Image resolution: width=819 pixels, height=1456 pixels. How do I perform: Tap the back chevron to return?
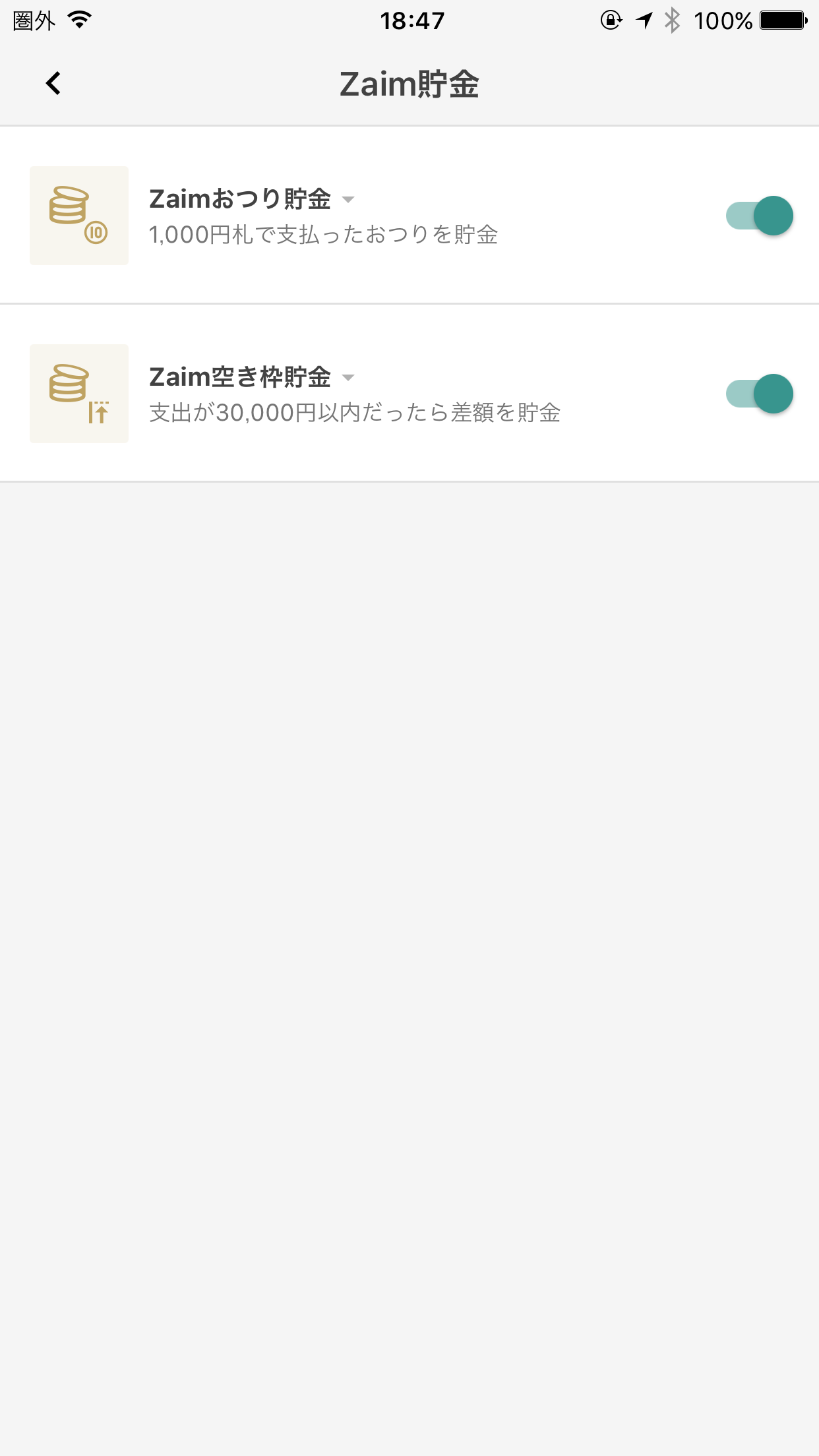53,83
